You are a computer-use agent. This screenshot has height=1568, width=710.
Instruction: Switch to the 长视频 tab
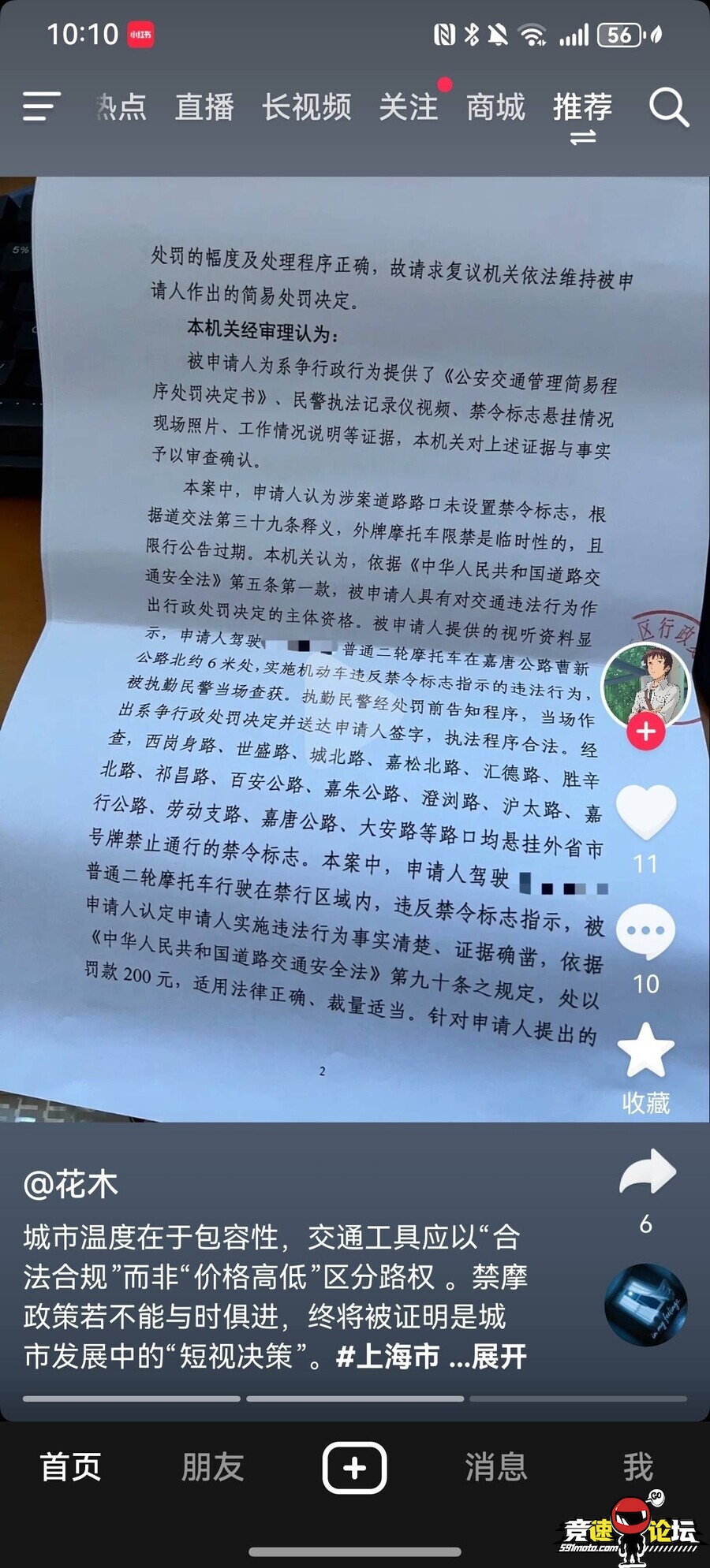click(306, 107)
